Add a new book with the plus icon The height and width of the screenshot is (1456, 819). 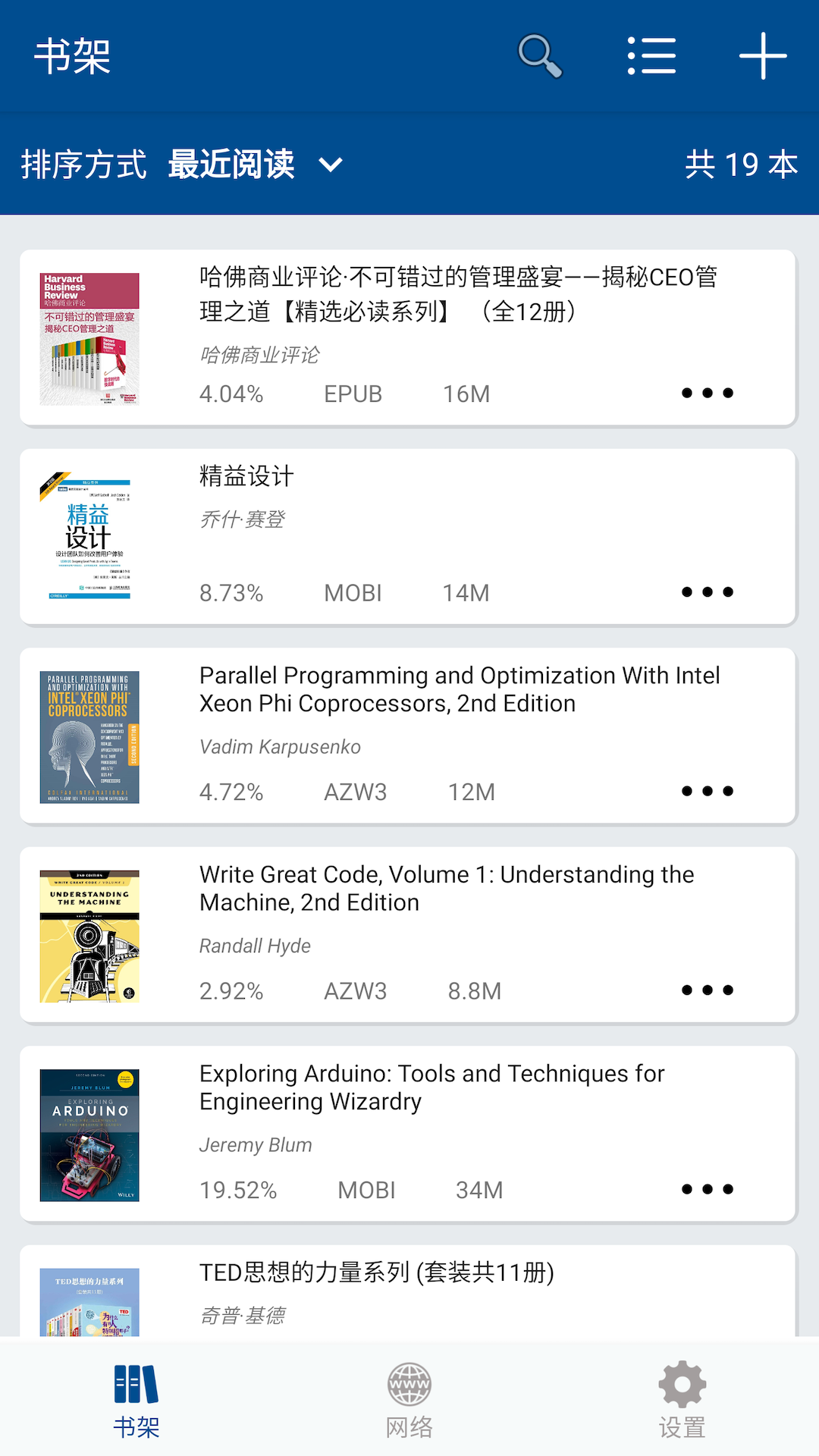[763, 56]
